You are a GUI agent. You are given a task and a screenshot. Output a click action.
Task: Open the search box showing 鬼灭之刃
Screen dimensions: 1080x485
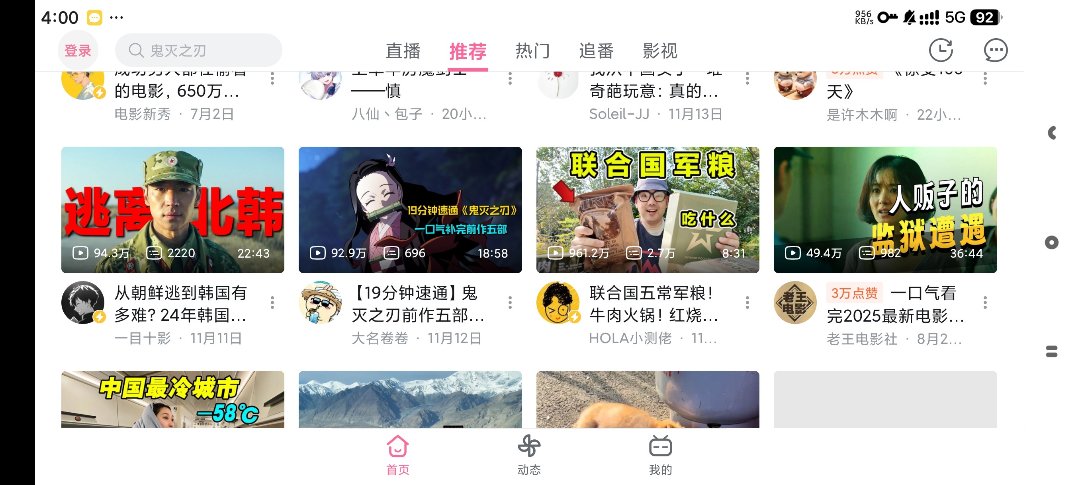199,50
